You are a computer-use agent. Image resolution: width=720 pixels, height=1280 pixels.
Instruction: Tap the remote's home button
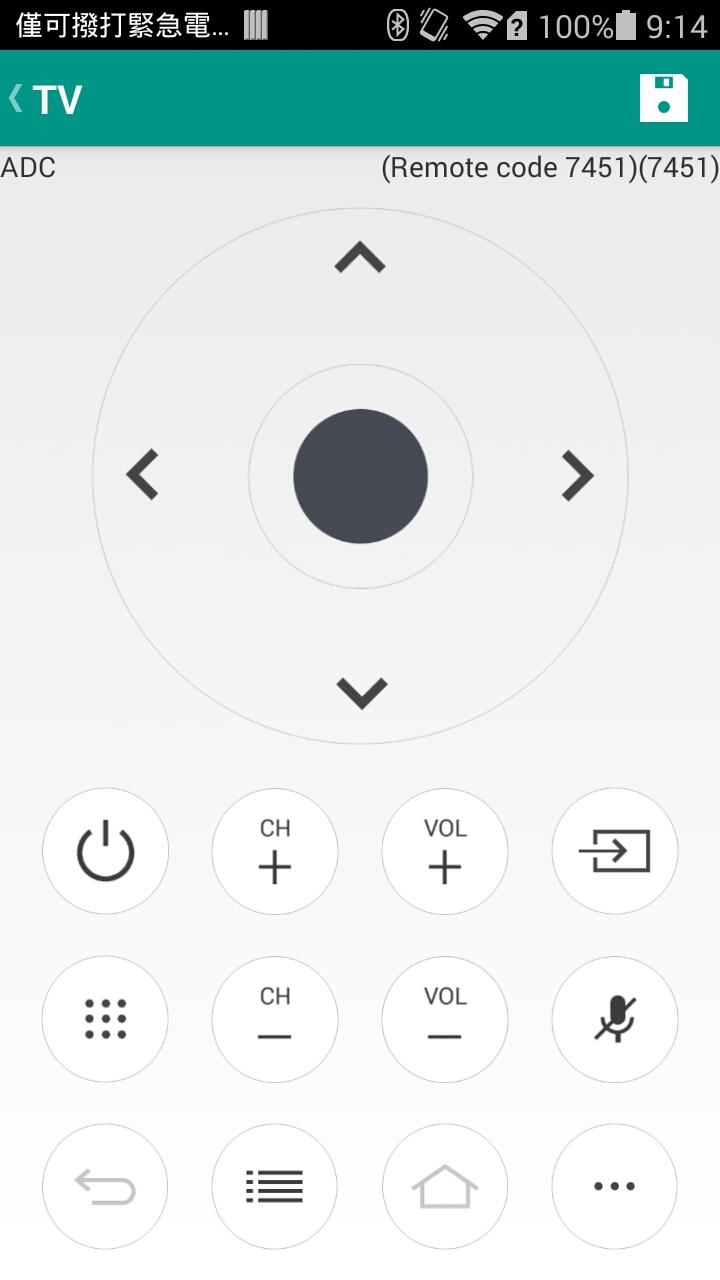point(445,1187)
